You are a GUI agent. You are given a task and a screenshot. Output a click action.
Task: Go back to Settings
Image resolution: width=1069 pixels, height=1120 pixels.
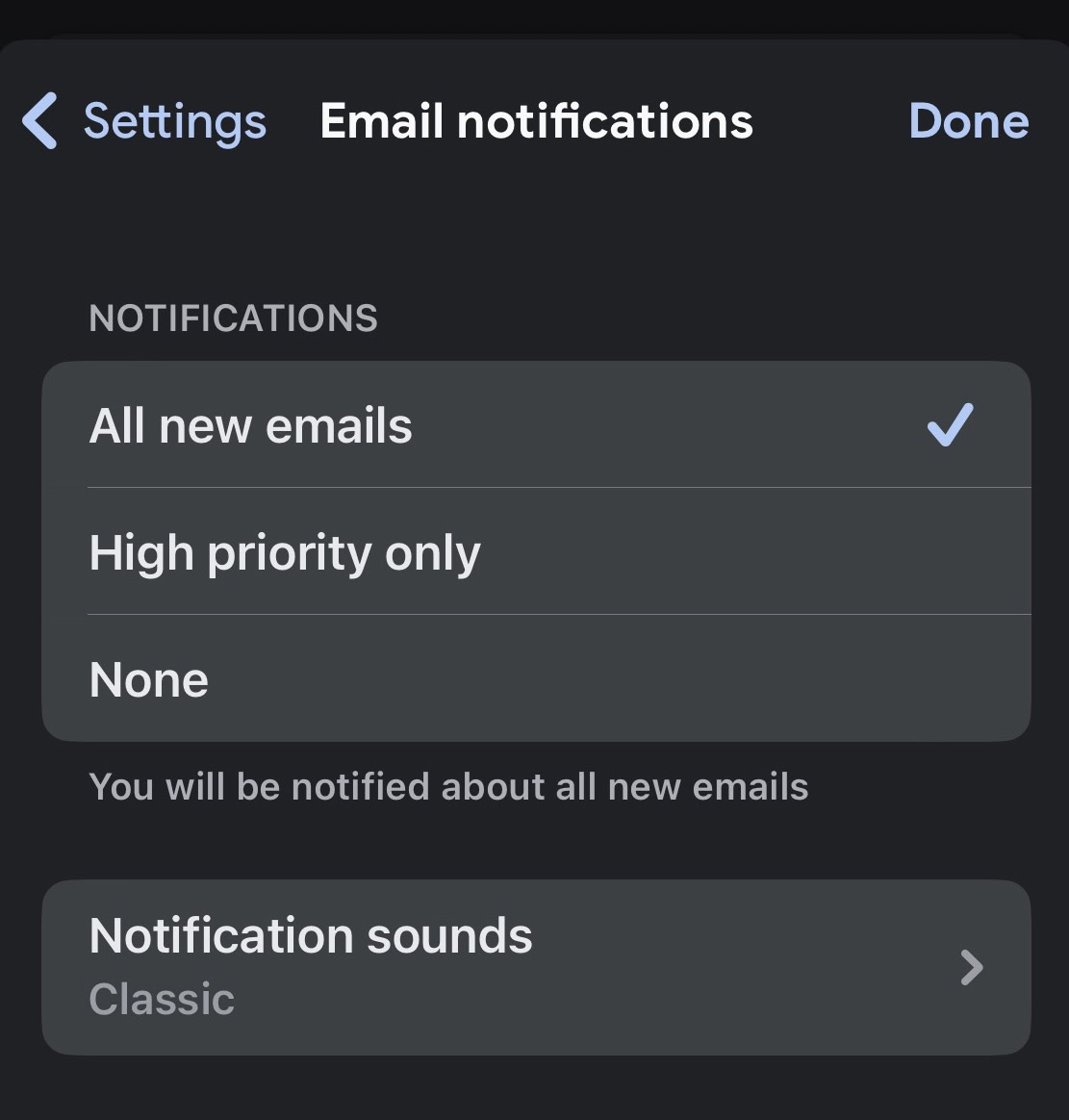144,122
